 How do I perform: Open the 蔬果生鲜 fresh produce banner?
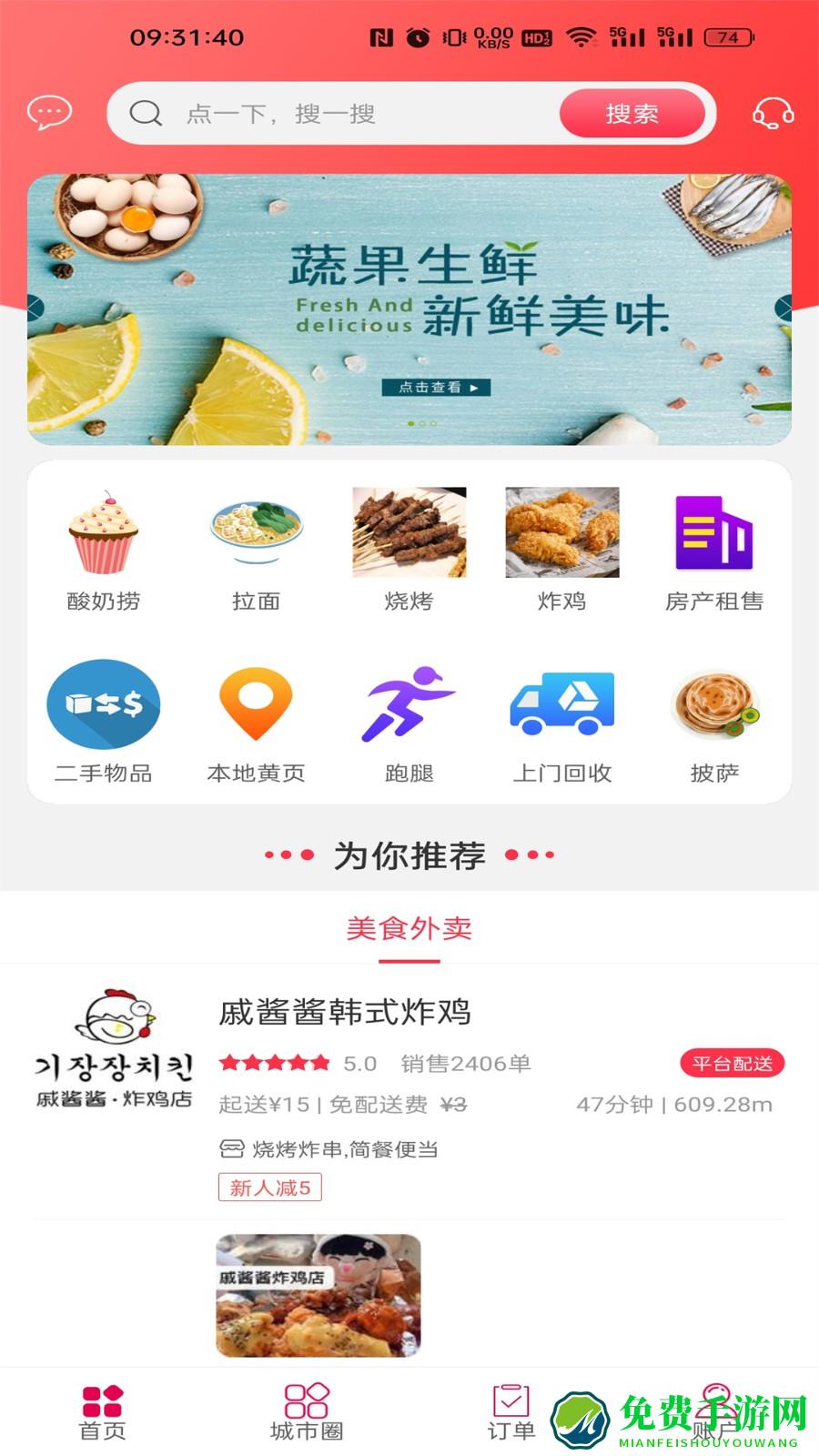coord(409,309)
